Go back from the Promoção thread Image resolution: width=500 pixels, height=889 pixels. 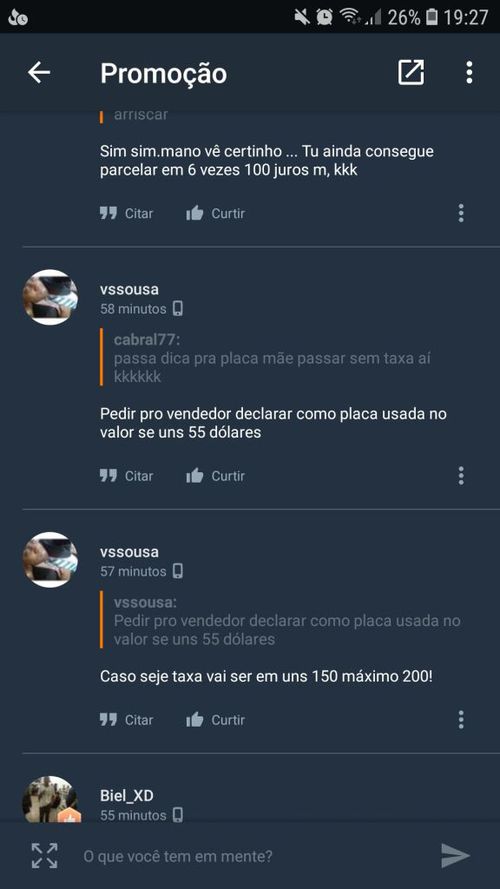39,73
